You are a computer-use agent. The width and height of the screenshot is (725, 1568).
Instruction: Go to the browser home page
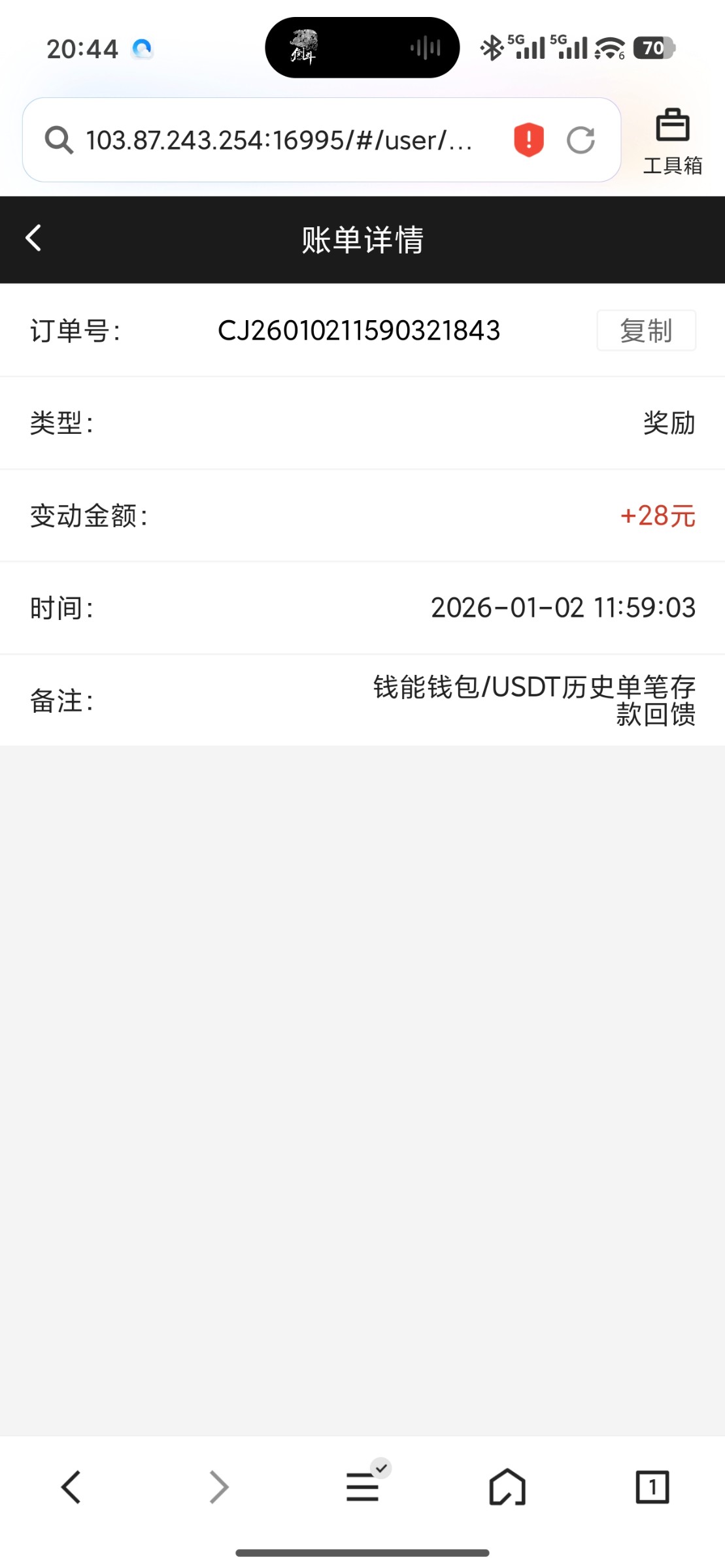(507, 1488)
